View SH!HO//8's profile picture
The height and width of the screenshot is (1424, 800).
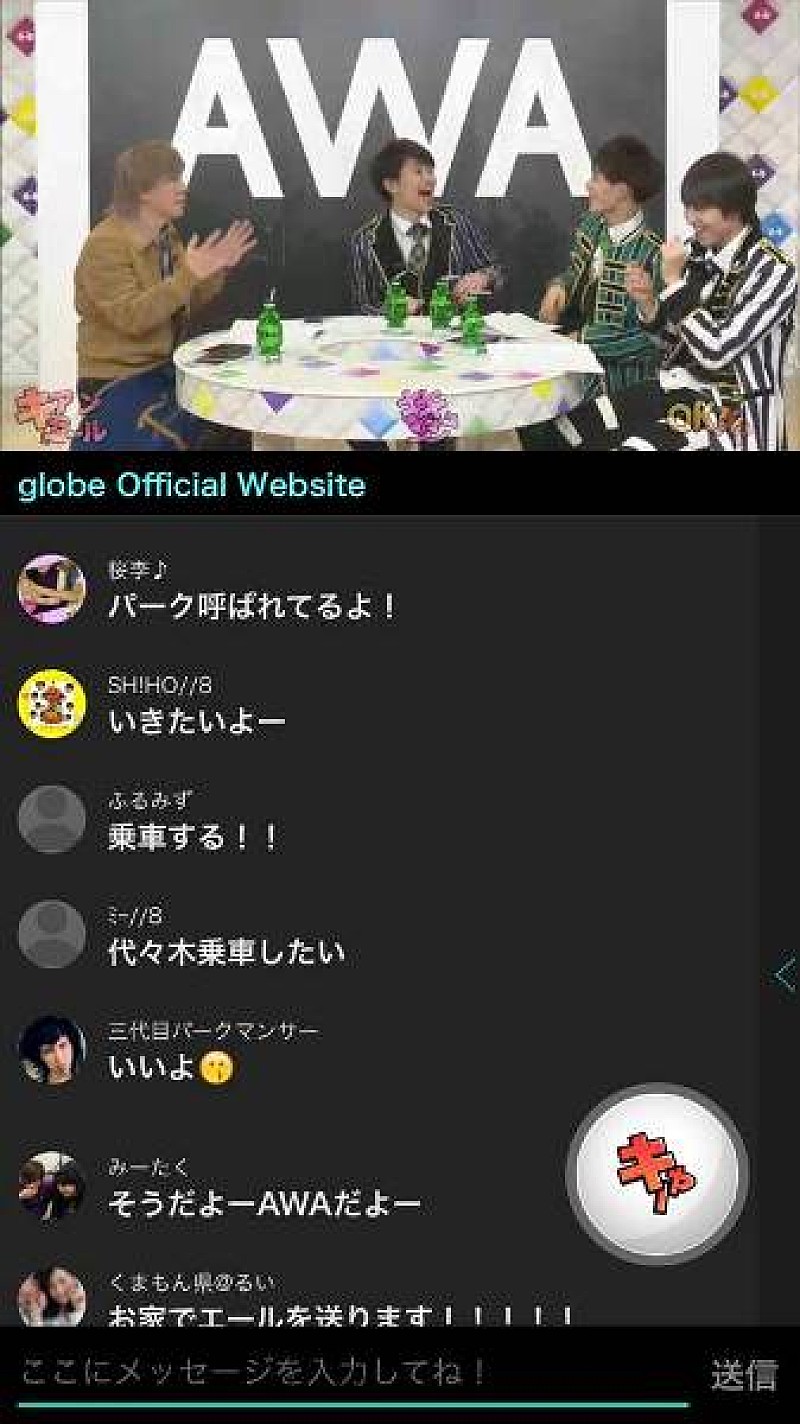pos(51,703)
